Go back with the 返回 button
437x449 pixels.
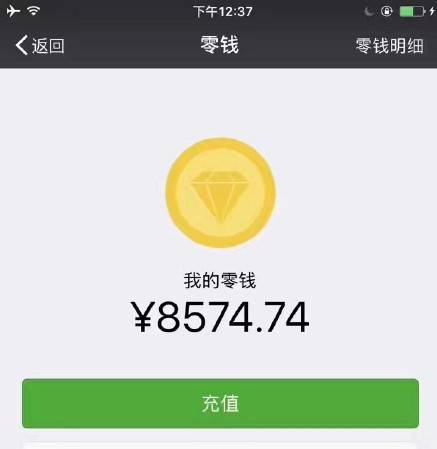point(40,45)
